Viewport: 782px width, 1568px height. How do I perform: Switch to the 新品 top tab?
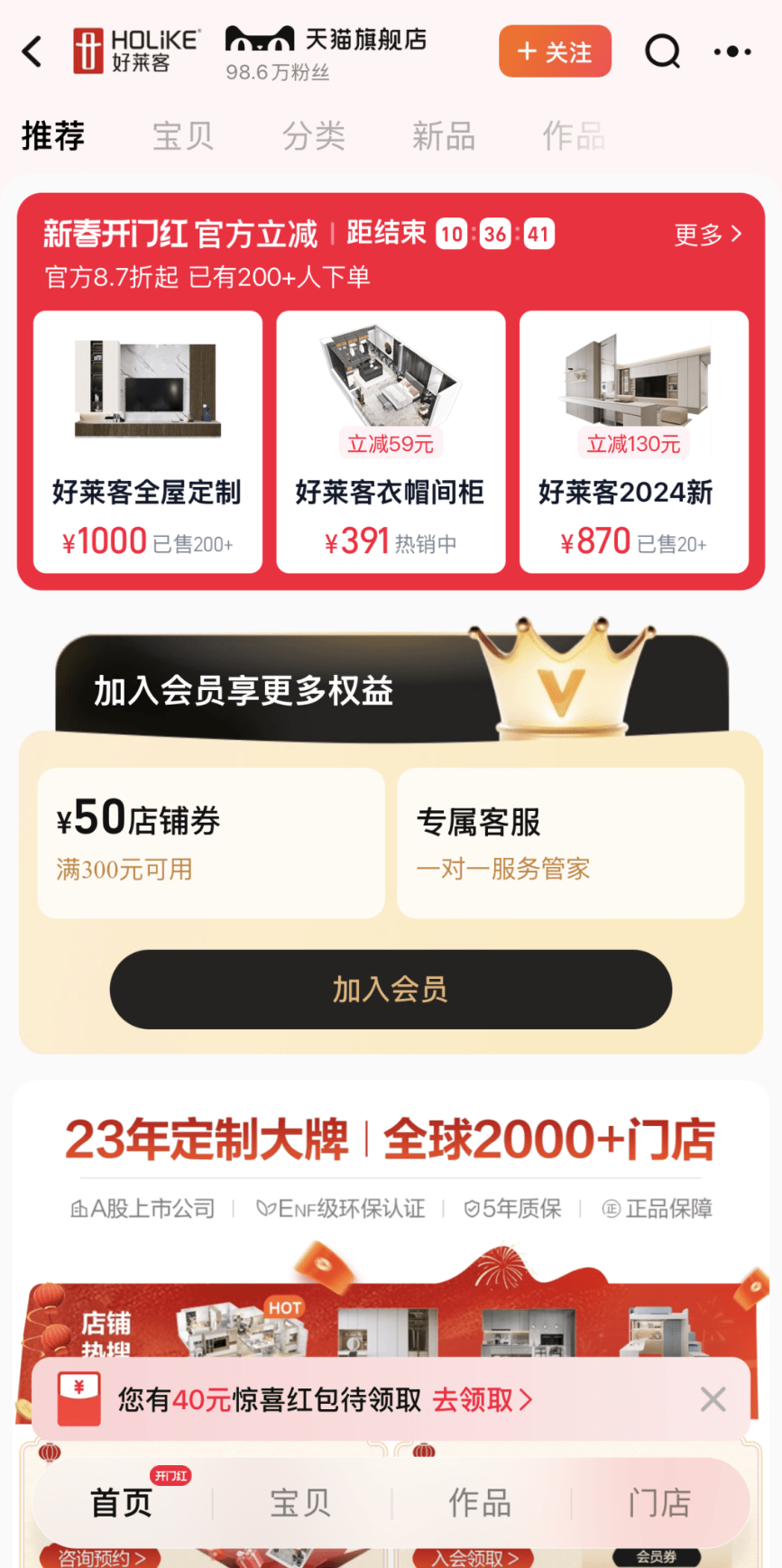pyautogui.click(x=443, y=136)
